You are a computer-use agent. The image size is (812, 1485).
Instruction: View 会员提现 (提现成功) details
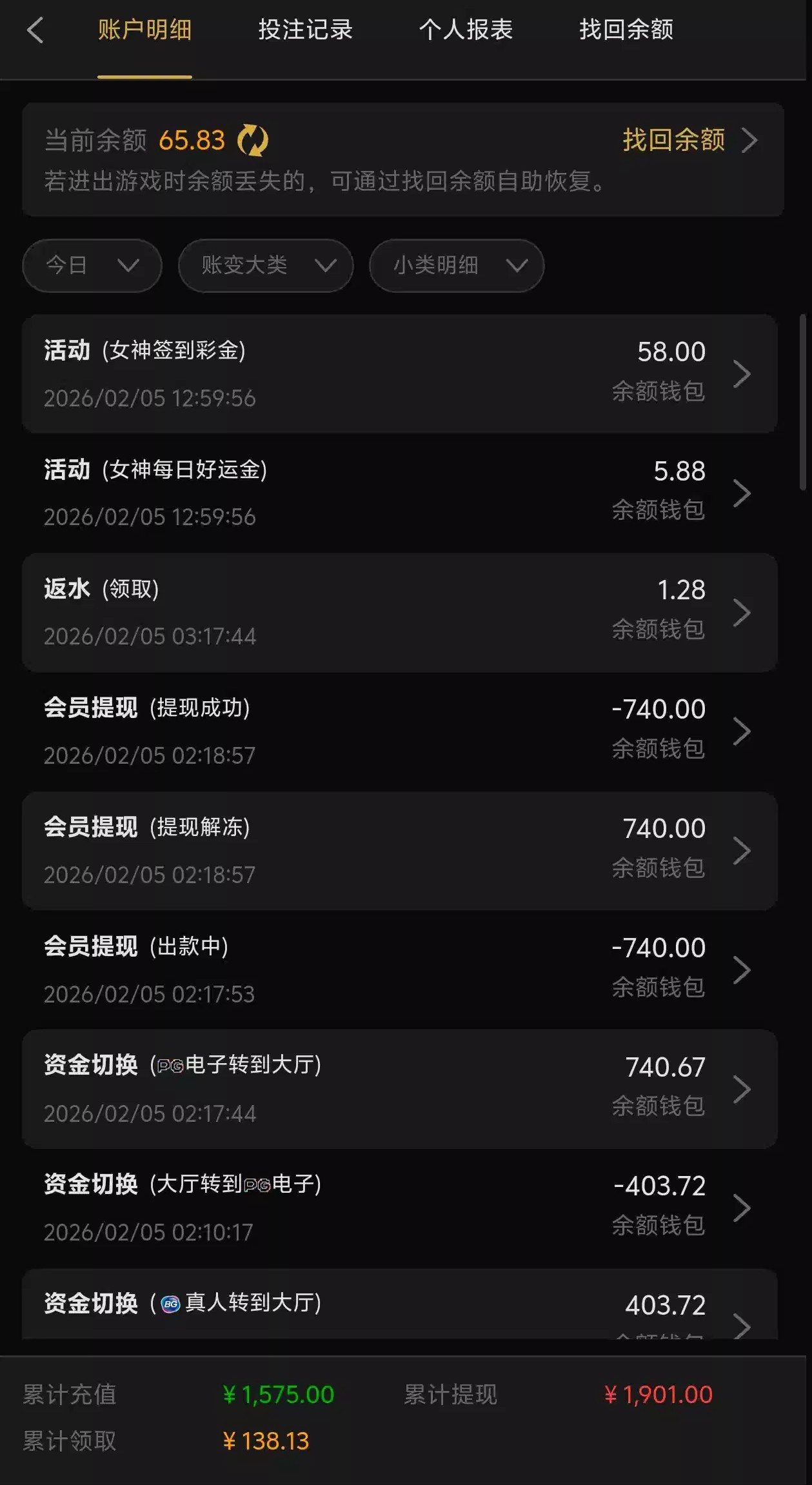[400, 732]
